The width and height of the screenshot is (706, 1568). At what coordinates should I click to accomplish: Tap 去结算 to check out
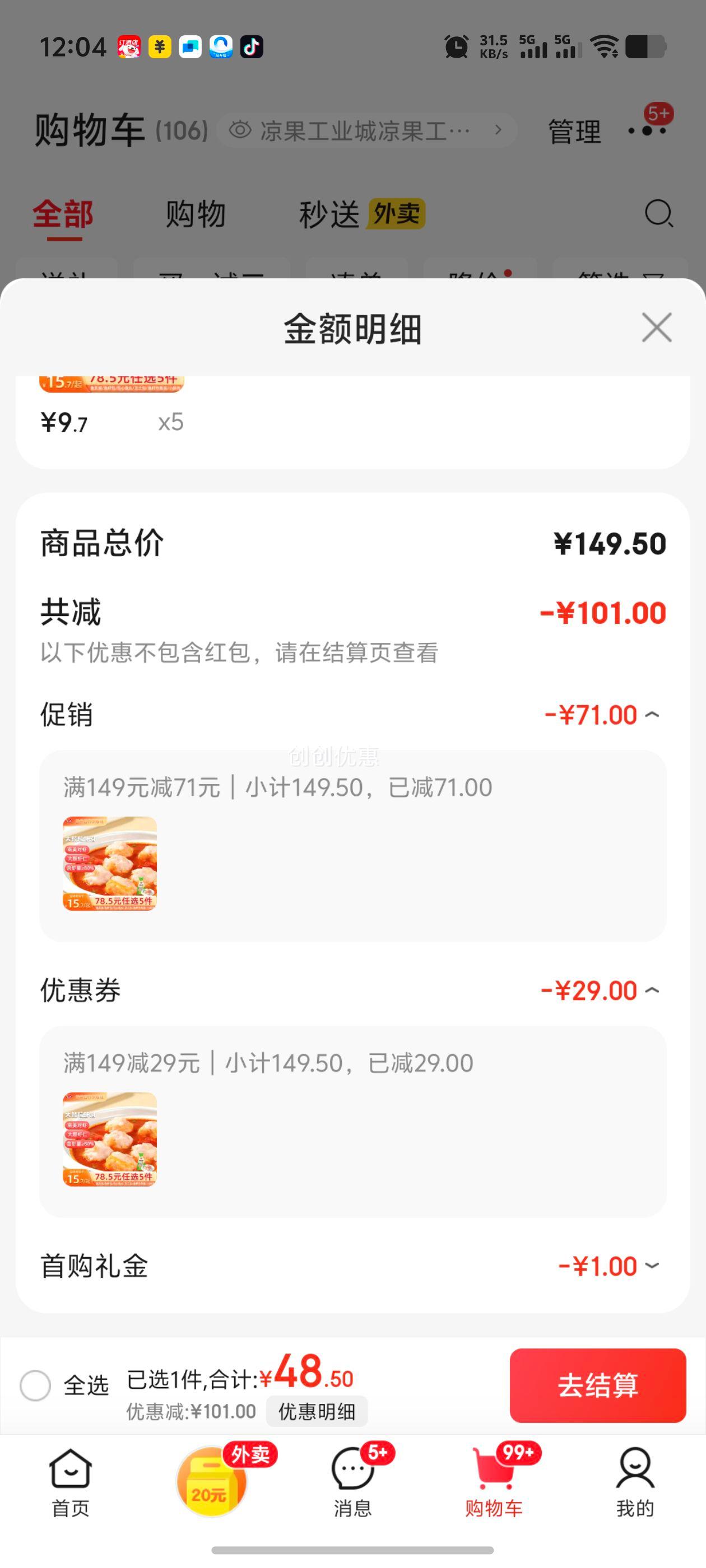point(597,1385)
